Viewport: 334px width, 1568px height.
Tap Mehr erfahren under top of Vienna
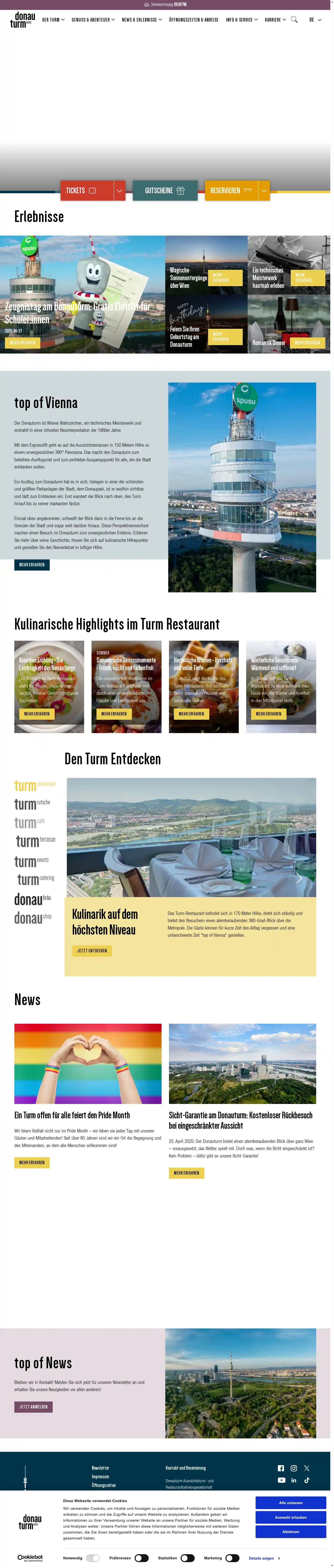pyautogui.click(x=32, y=564)
